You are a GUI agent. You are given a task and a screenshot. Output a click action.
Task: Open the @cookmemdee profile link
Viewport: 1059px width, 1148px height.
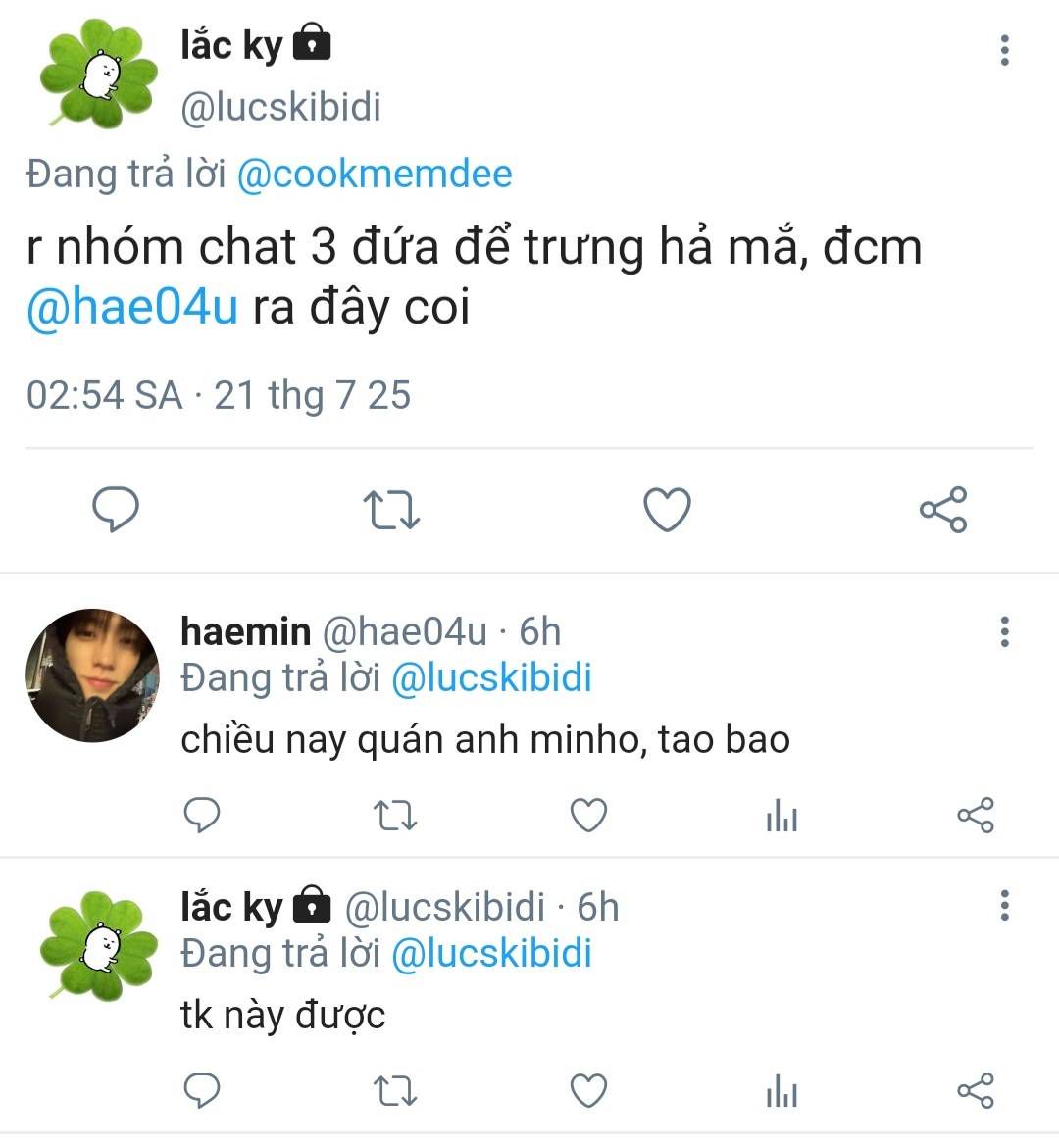375,175
